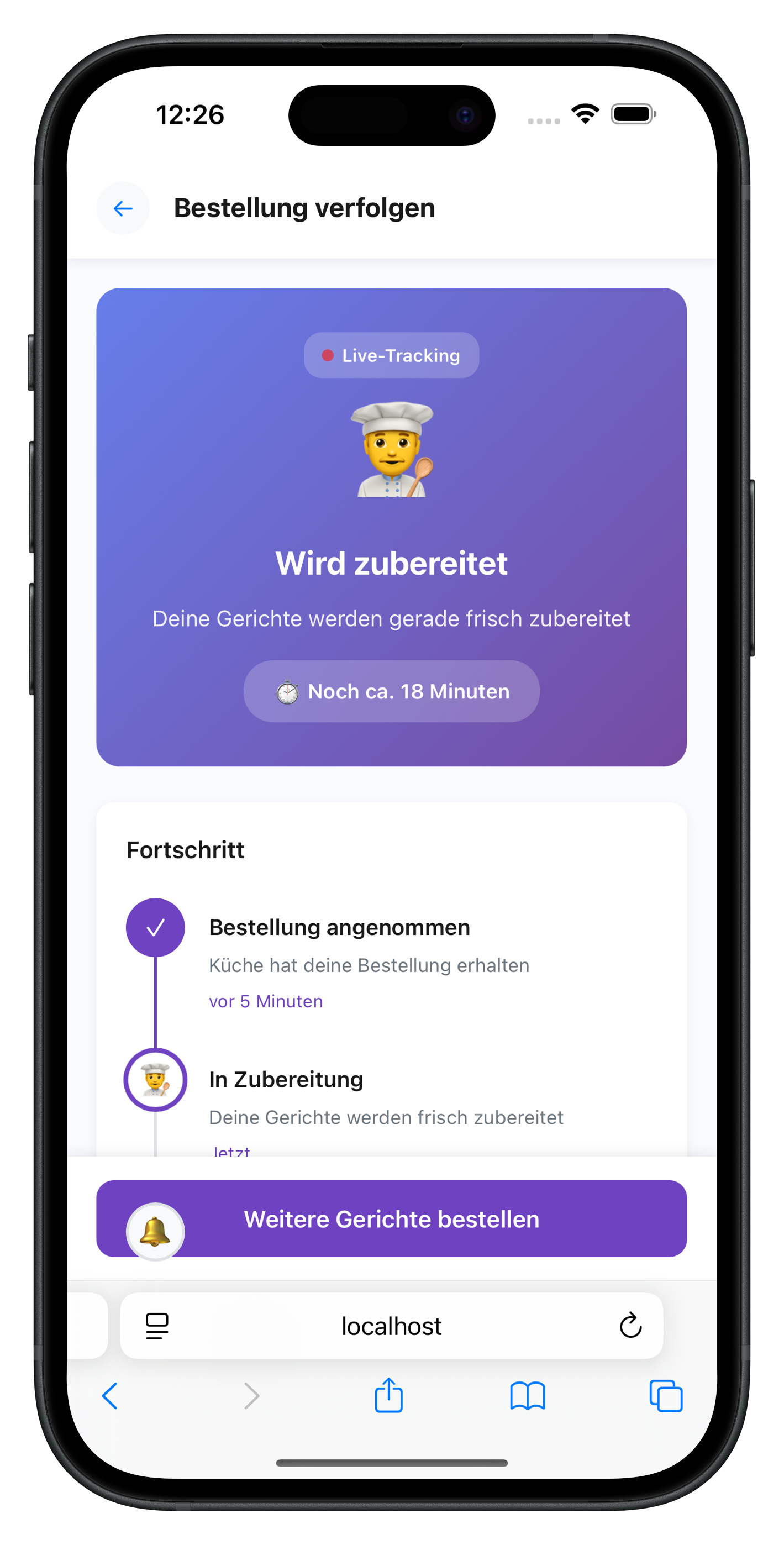The width and height of the screenshot is (784, 1545).
Task: Click the blue back arrow icon
Action: point(122,208)
